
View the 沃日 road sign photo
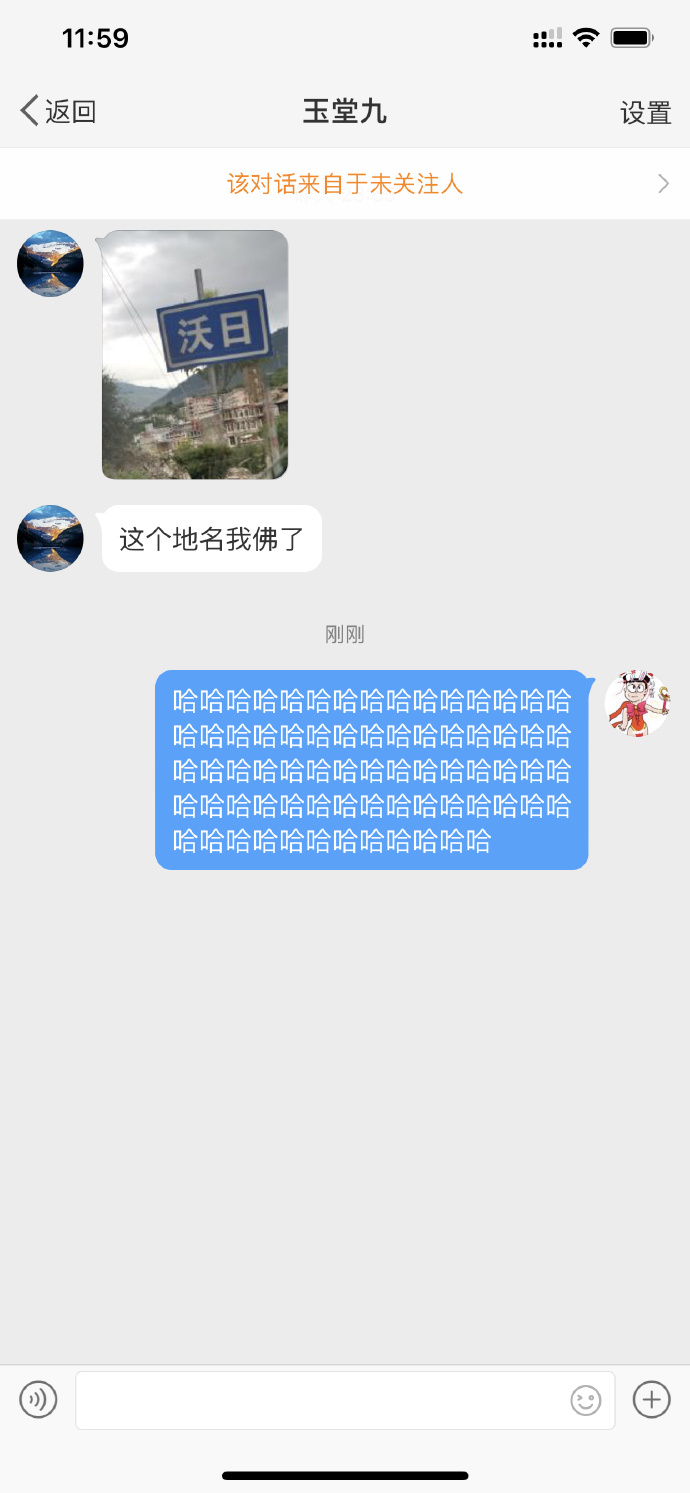coord(195,355)
